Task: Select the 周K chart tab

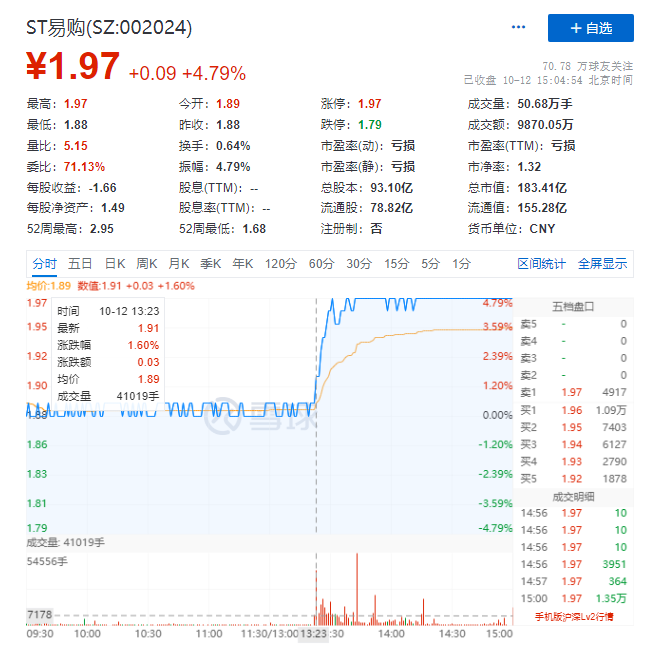Action: [147, 264]
